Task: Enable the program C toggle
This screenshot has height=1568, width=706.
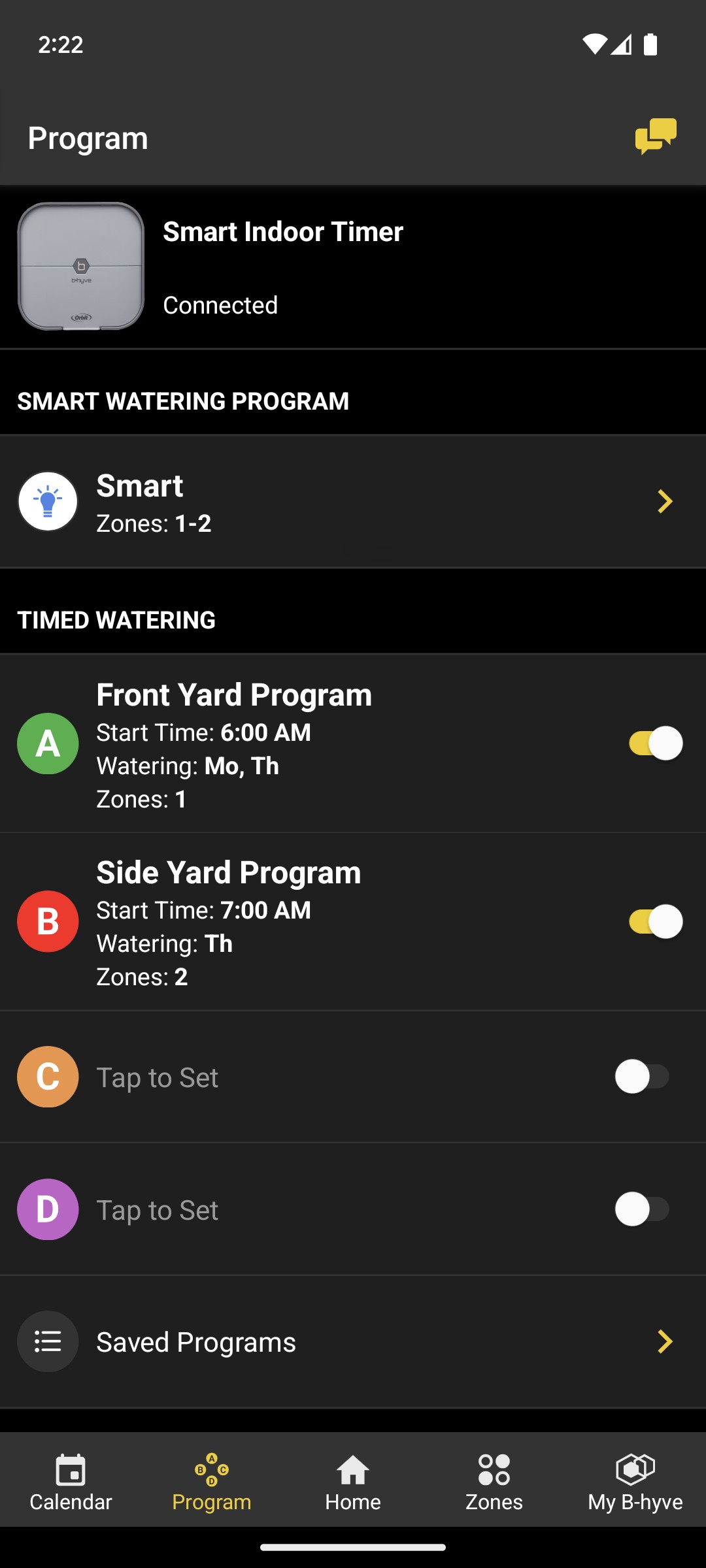Action: [x=642, y=1077]
